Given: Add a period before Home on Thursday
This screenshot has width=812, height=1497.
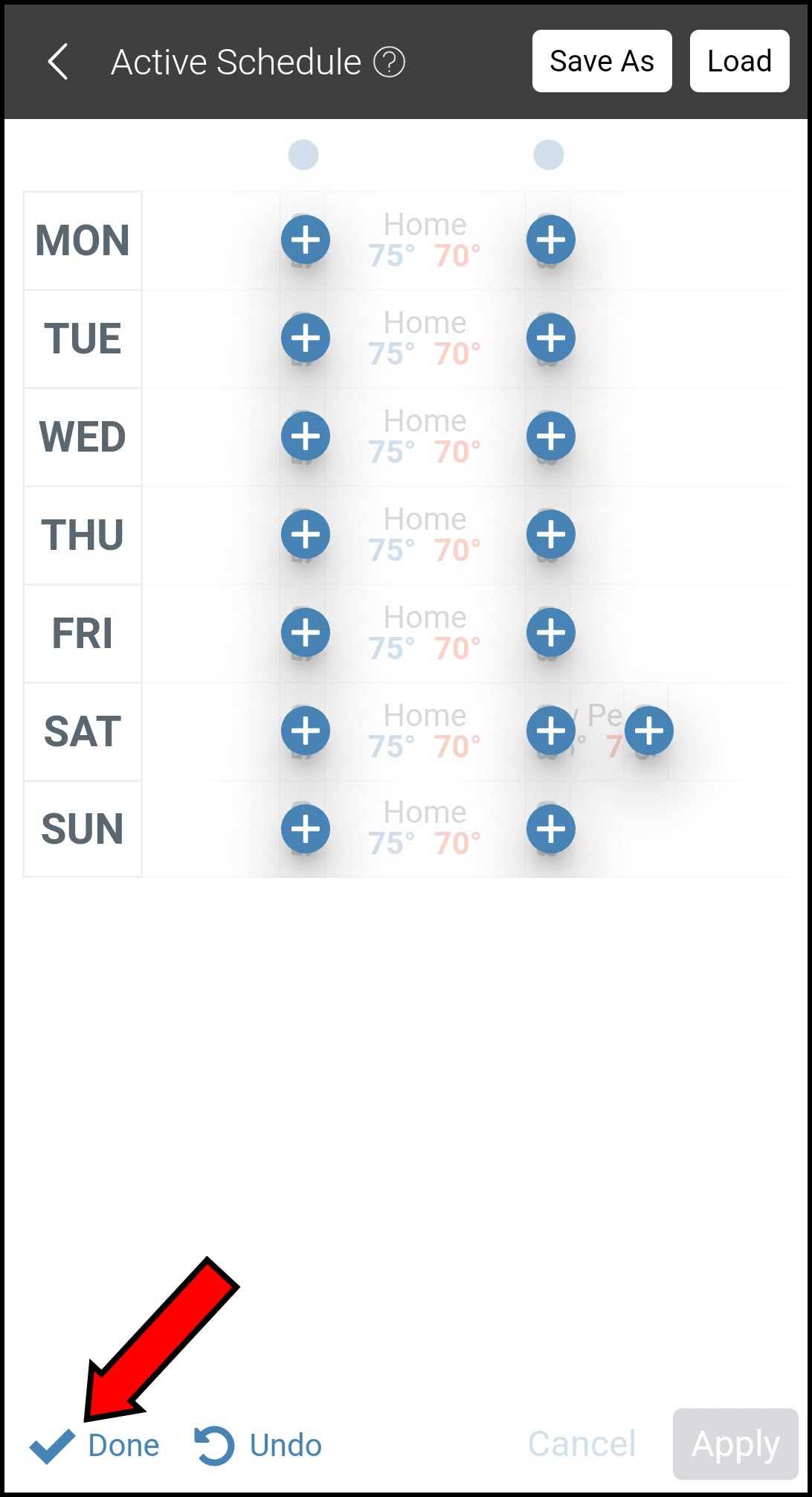Looking at the screenshot, I should [305, 535].
